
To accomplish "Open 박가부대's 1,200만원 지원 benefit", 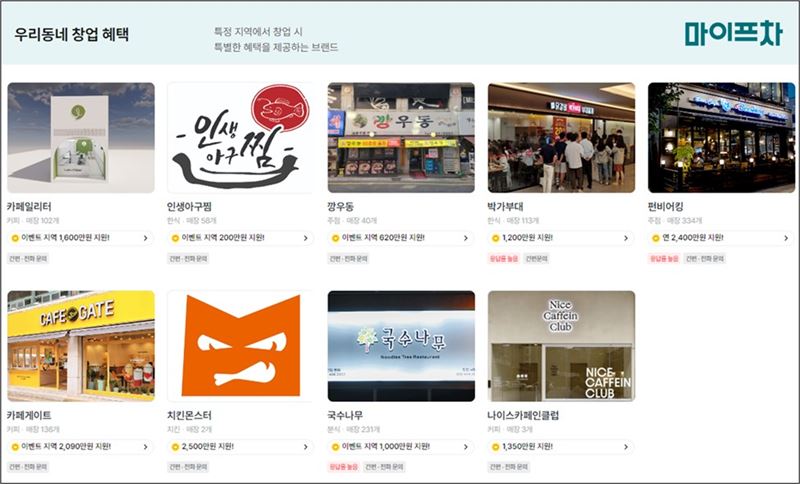I will click(x=560, y=238).
